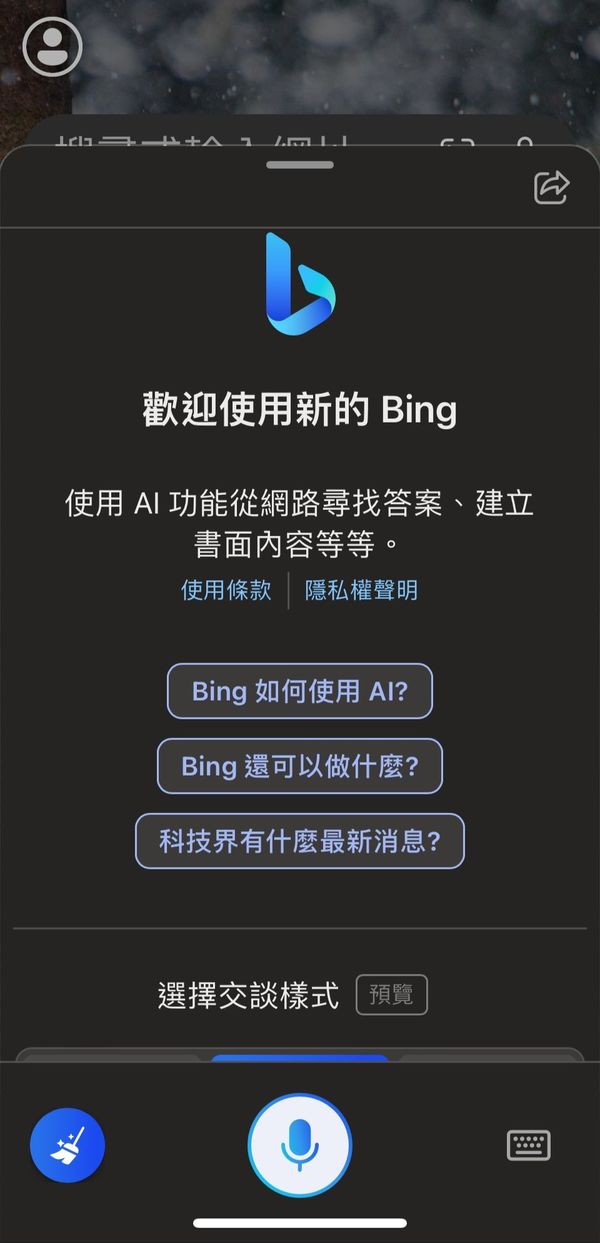This screenshot has width=600, height=1243.
Task: Share the Bing chat
Action: (551, 187)
